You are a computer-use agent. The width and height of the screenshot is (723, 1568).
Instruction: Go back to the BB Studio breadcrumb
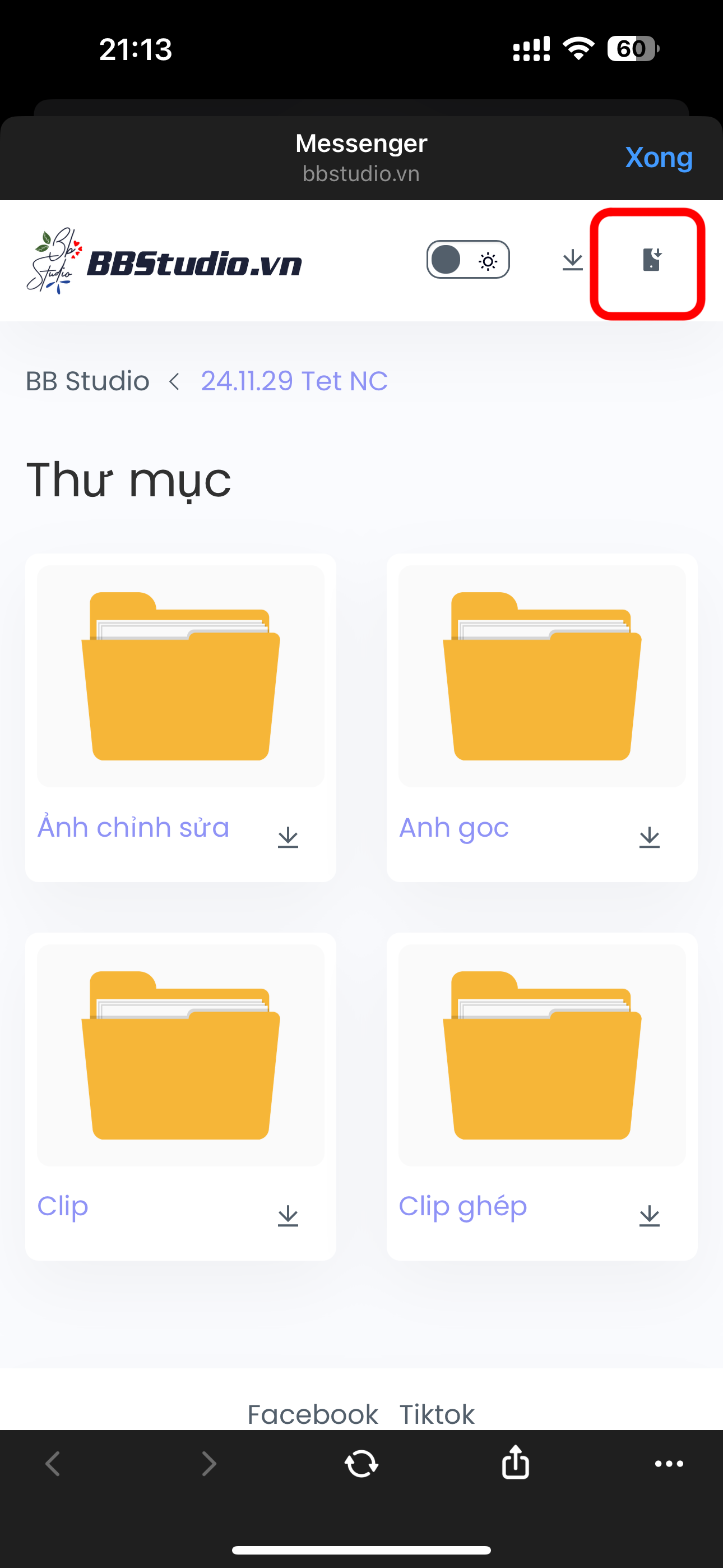click(87, 381)
